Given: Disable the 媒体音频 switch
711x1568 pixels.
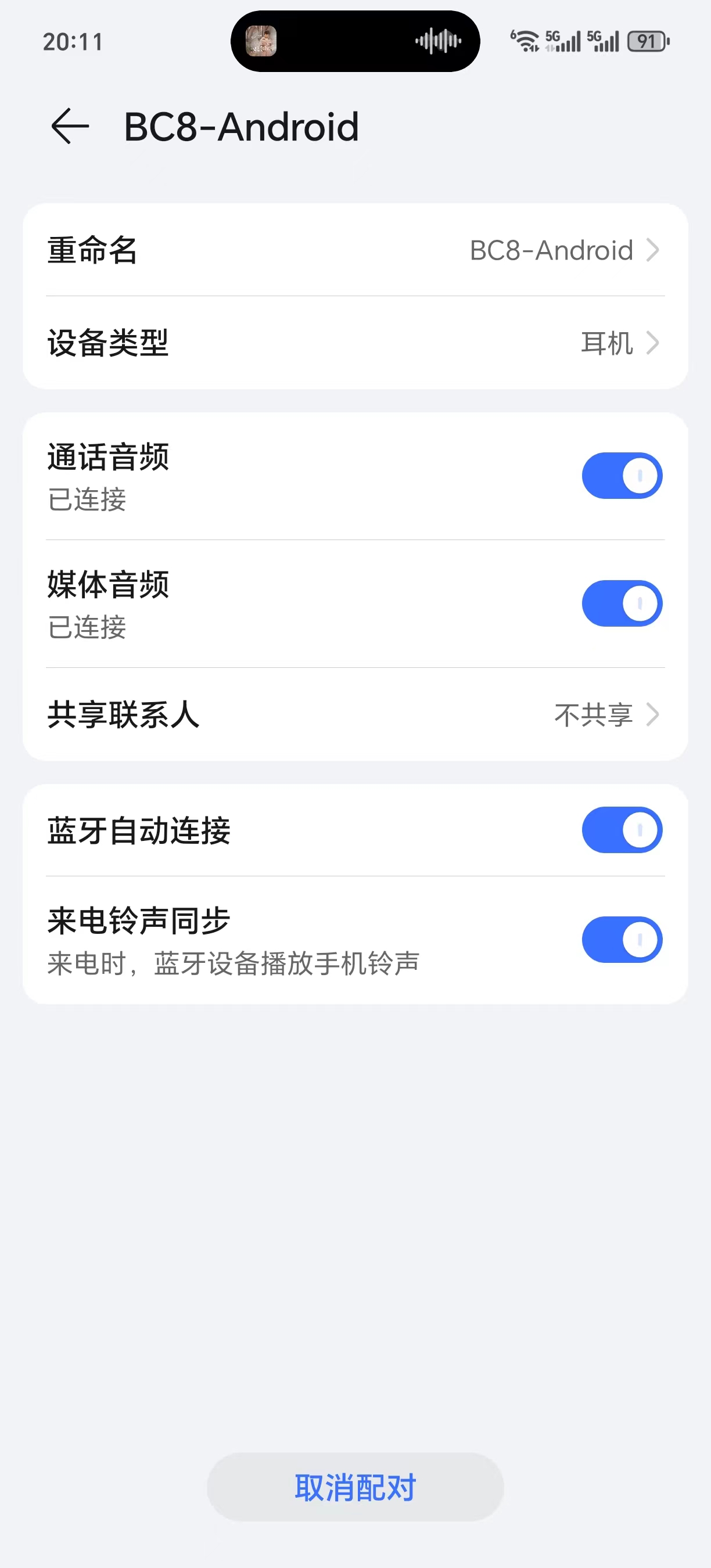Looking at the screenshot, I should click(622, 603).
